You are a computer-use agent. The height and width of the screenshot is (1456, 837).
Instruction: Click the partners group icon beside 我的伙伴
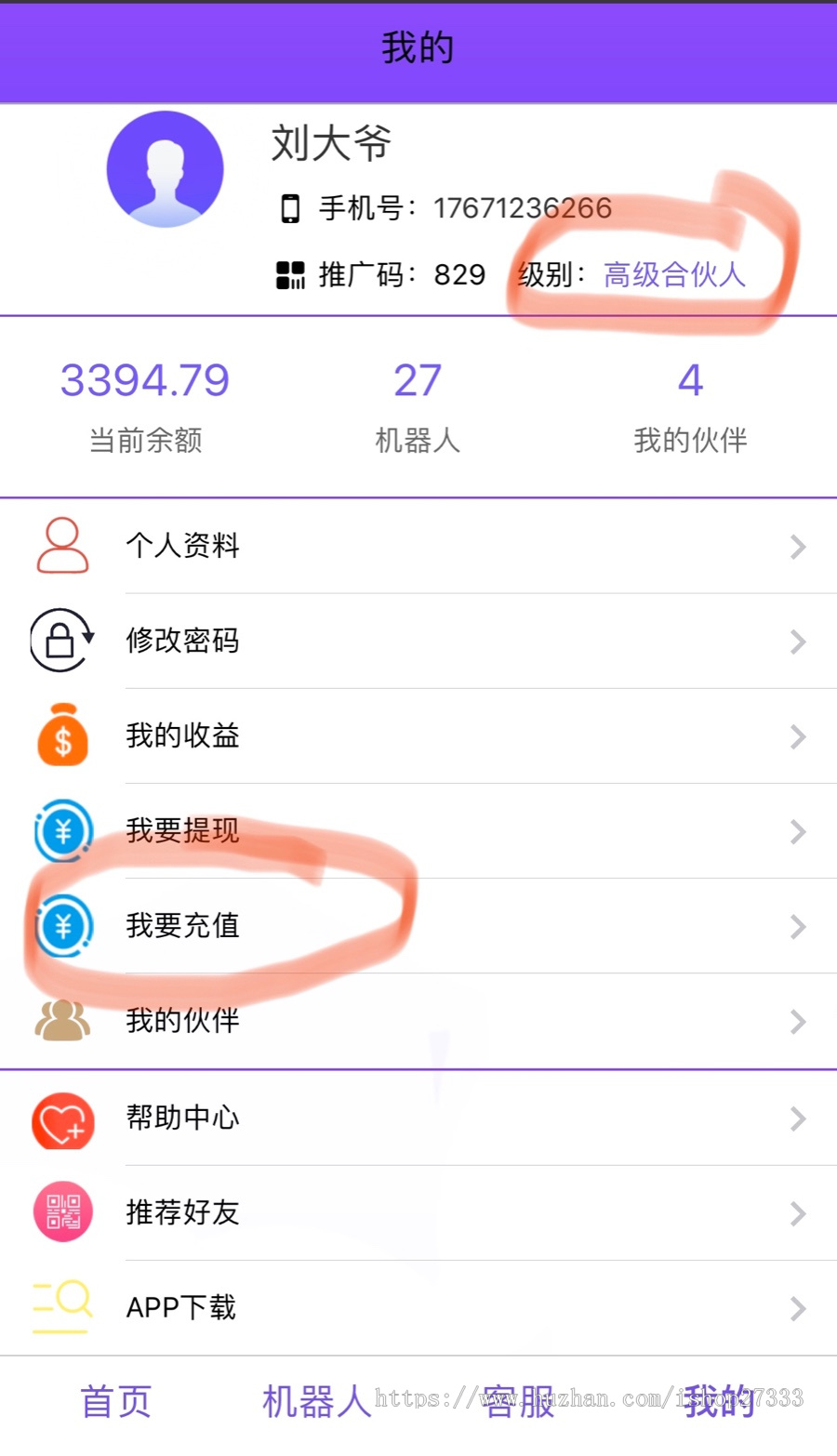click(x=61, y=1021)
